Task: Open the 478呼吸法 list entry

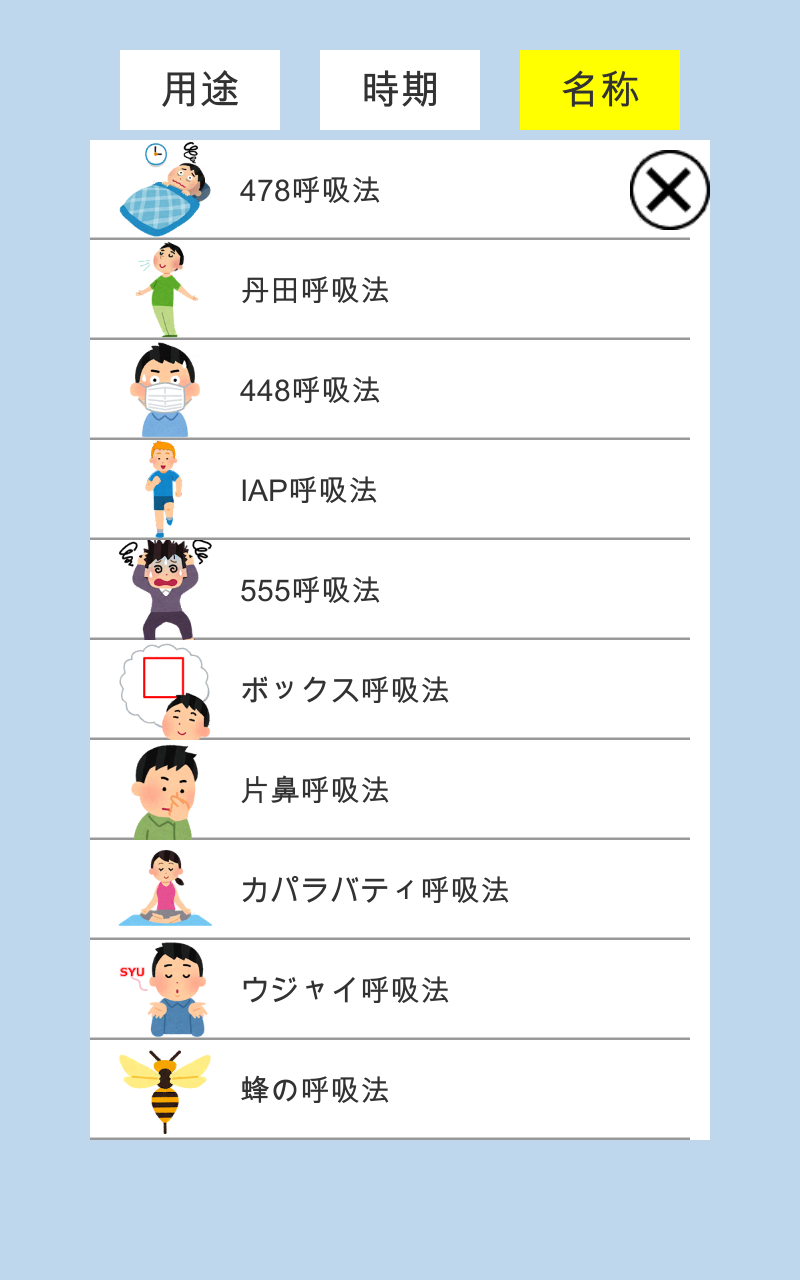Action: [x=400, y=190]
